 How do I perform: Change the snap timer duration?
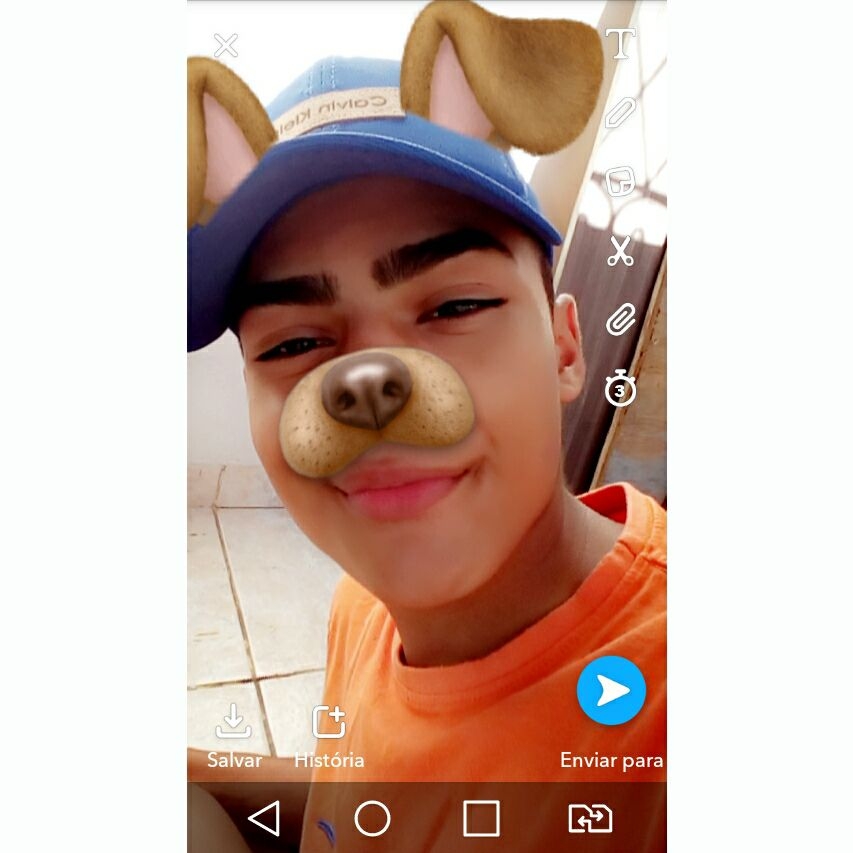620,388
